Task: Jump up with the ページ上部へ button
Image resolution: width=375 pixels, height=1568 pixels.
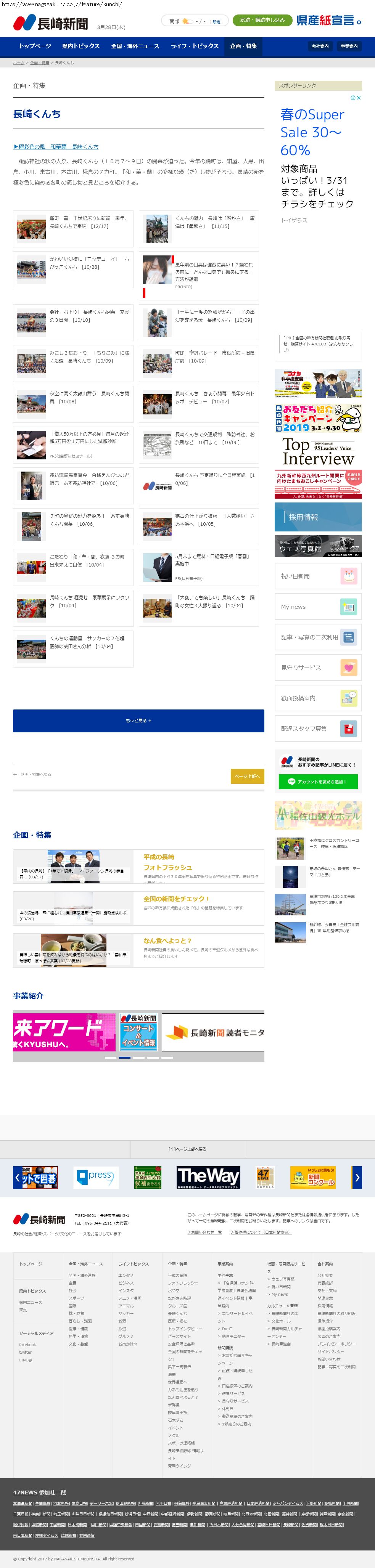Action: [247, 775]
